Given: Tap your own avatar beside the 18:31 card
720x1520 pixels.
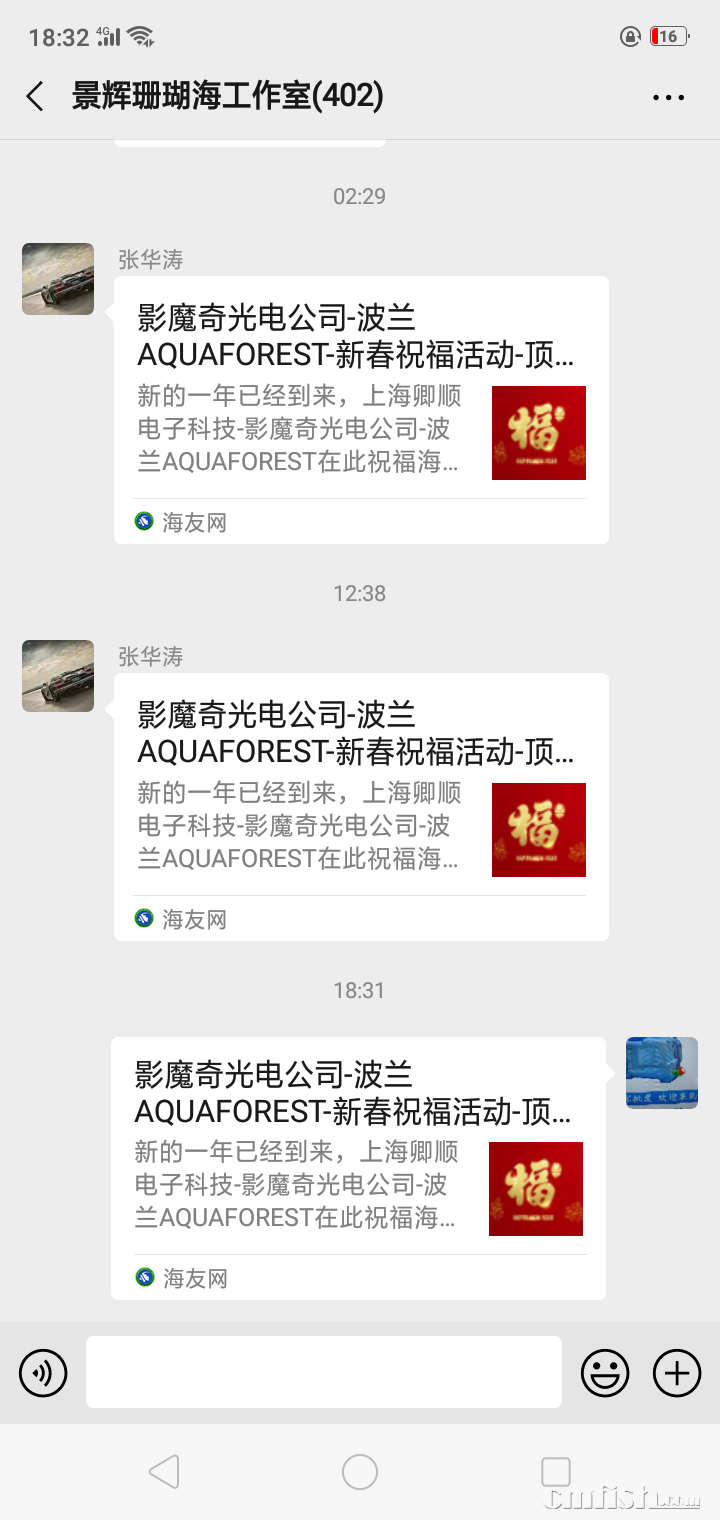Looking at the screenshot, I should [x=661, y=1072].
